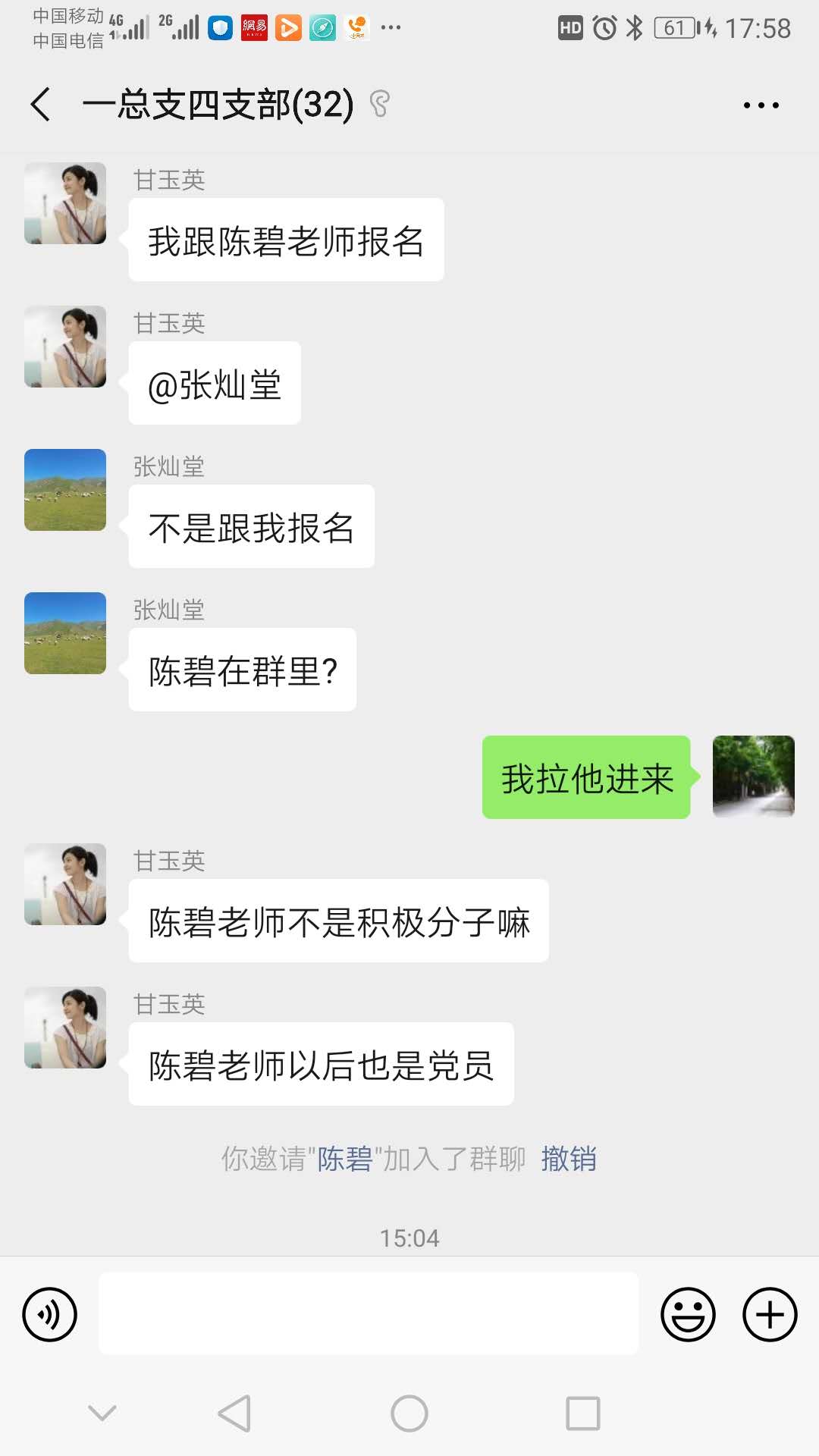
Task: Hide the keyboard with the down chevron
Action: [x=102, y=1413]
